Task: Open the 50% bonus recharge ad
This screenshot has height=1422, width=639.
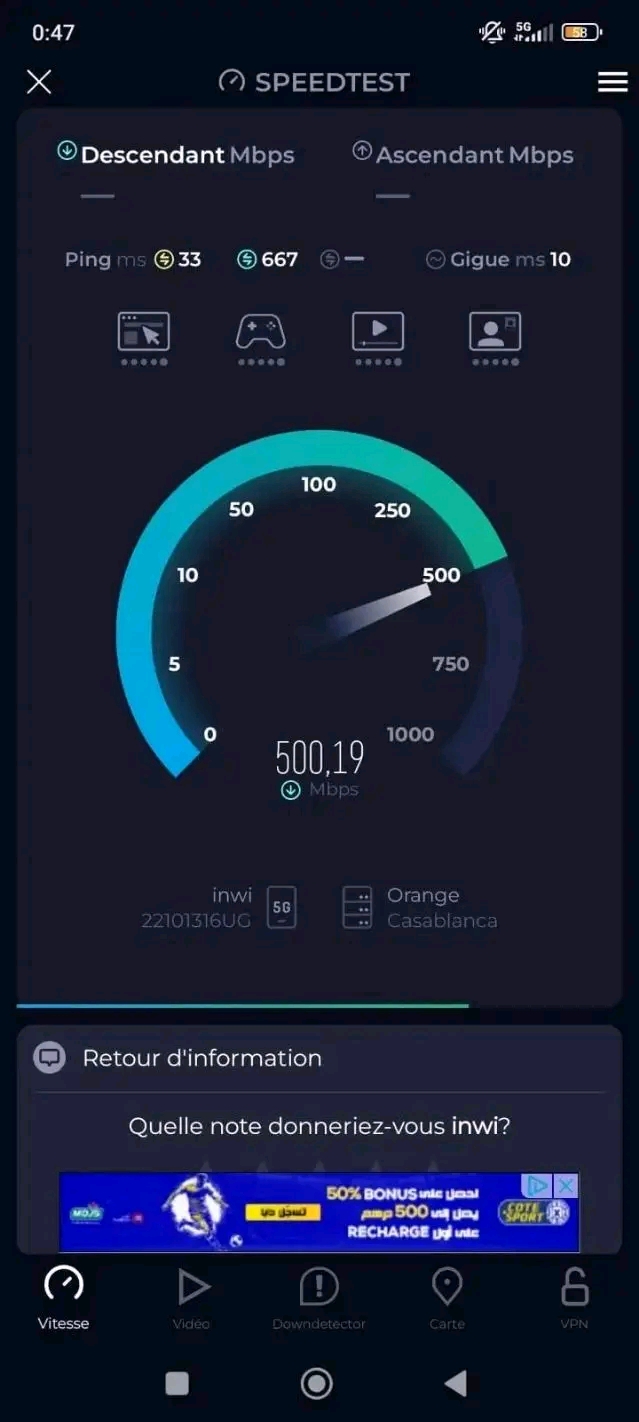Action: click(x=300, y=1213)
